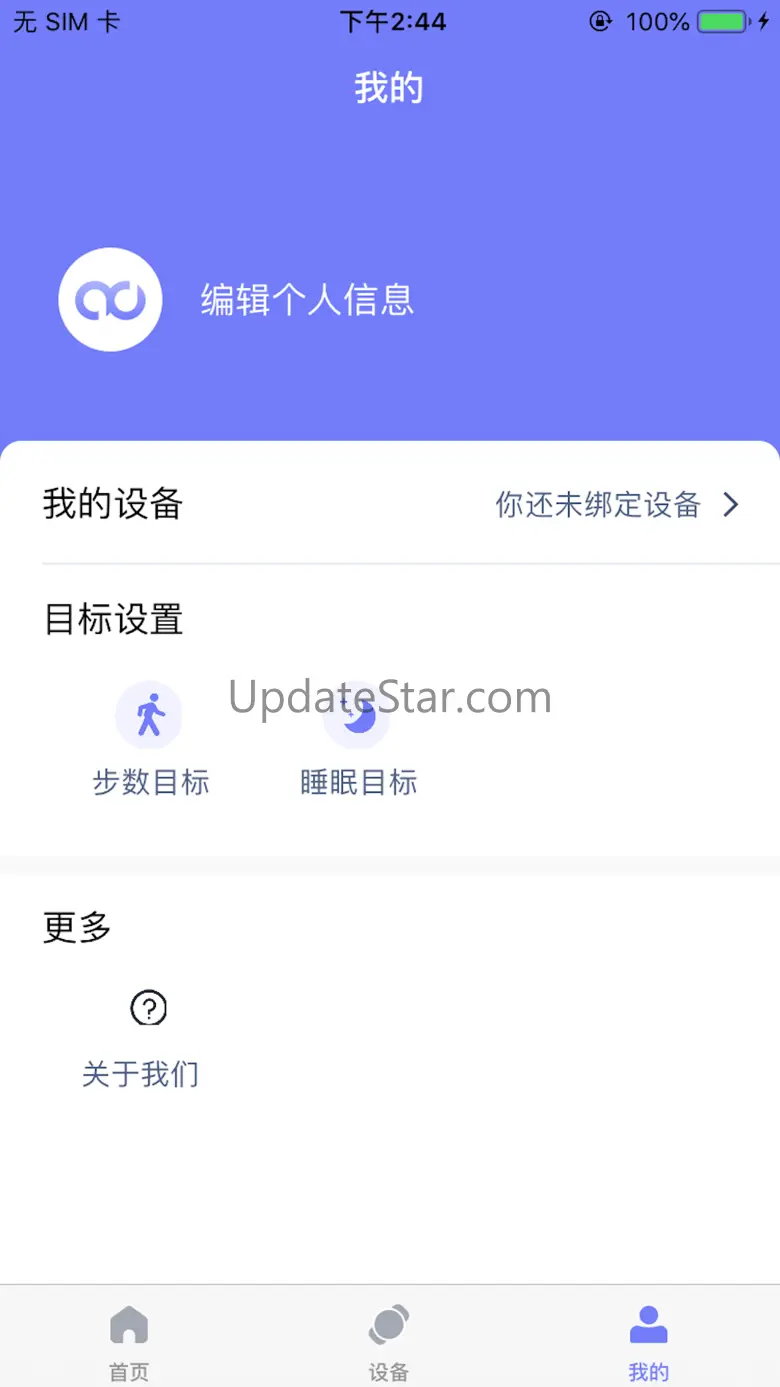Switch to the 首页 tab
The width and height of the screenshot is (780, 1387).
click(129, 1341)
